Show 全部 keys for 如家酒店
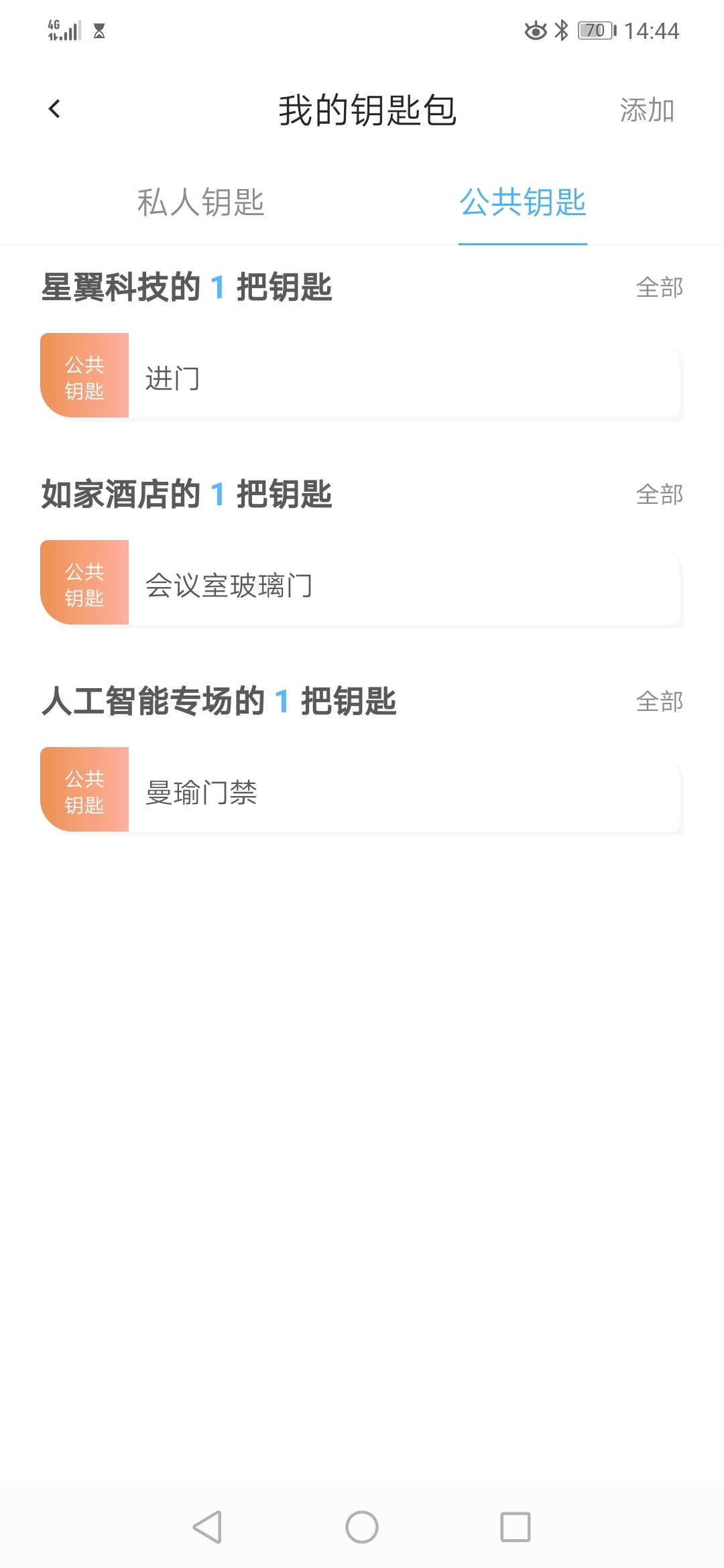724x1568 pixels. (659, 495)
